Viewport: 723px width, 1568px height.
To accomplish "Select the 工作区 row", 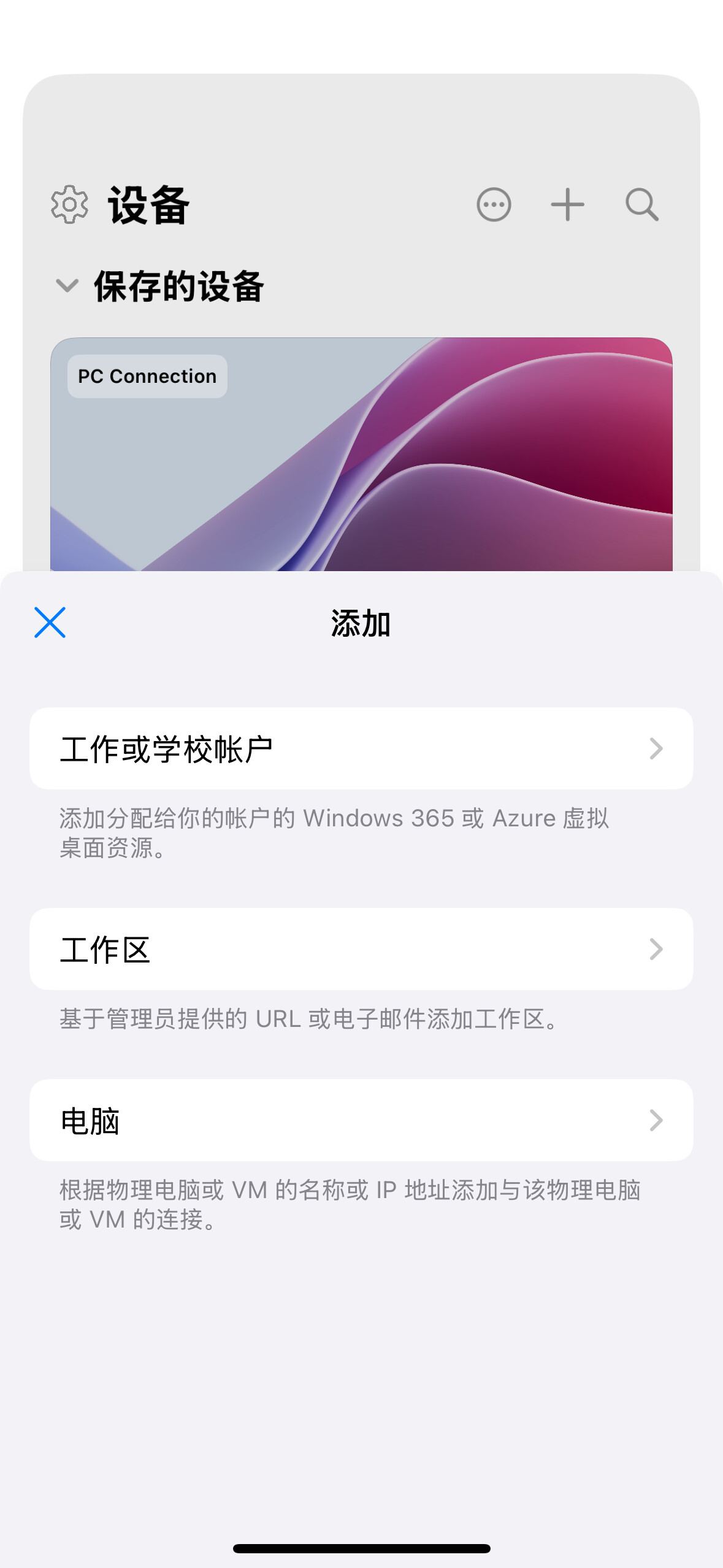I will 361,949.
